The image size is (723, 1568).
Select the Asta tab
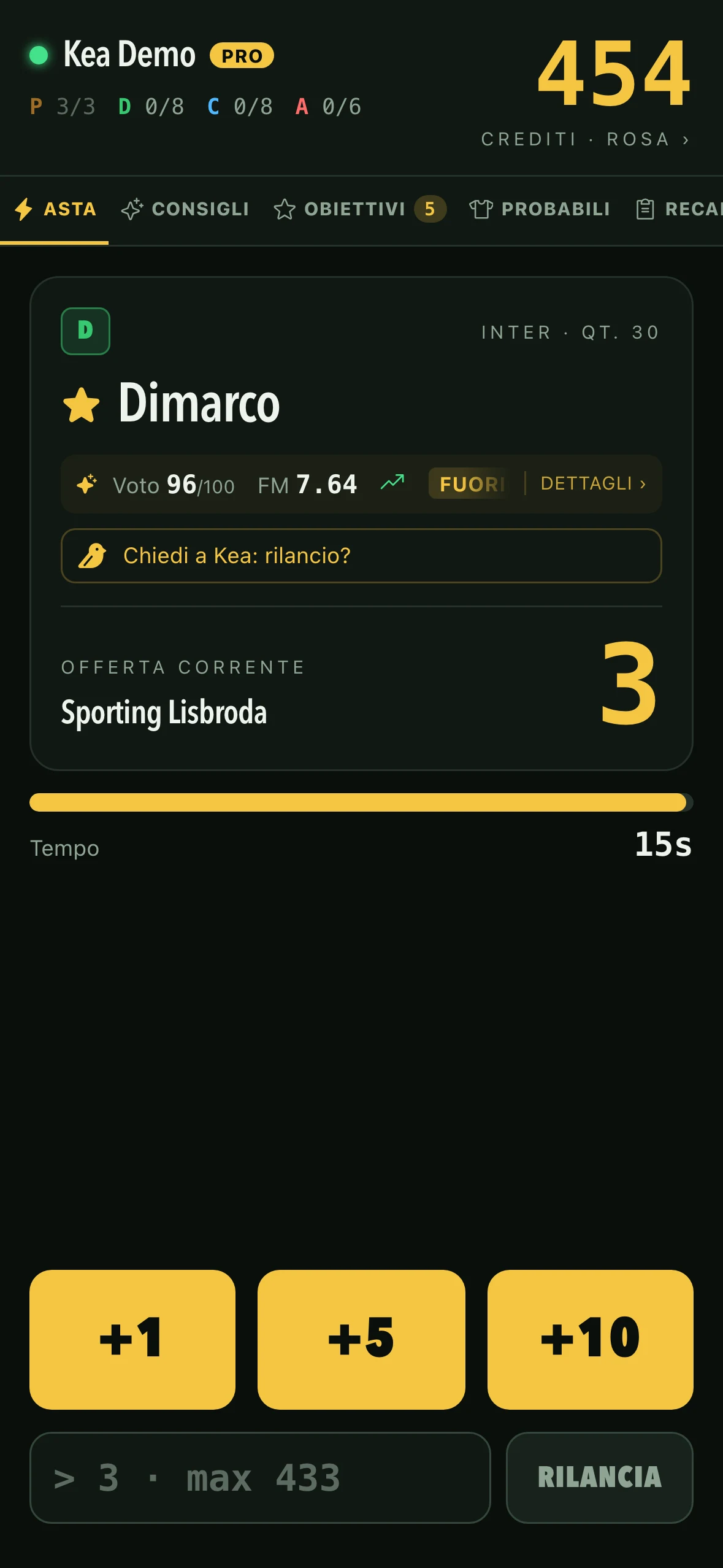click(x=55, y=209)
